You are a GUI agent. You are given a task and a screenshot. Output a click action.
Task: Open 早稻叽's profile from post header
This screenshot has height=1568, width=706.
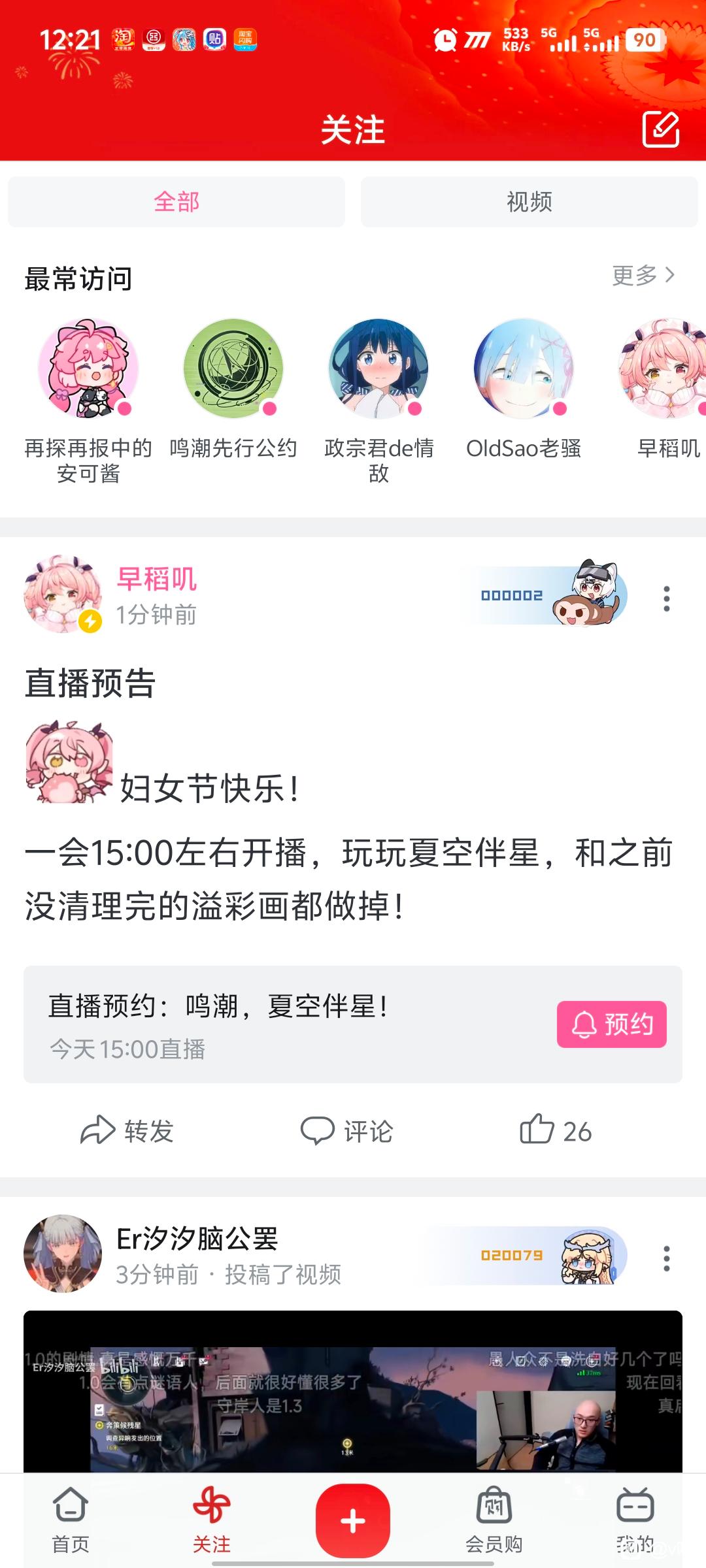tap(63, 595)
